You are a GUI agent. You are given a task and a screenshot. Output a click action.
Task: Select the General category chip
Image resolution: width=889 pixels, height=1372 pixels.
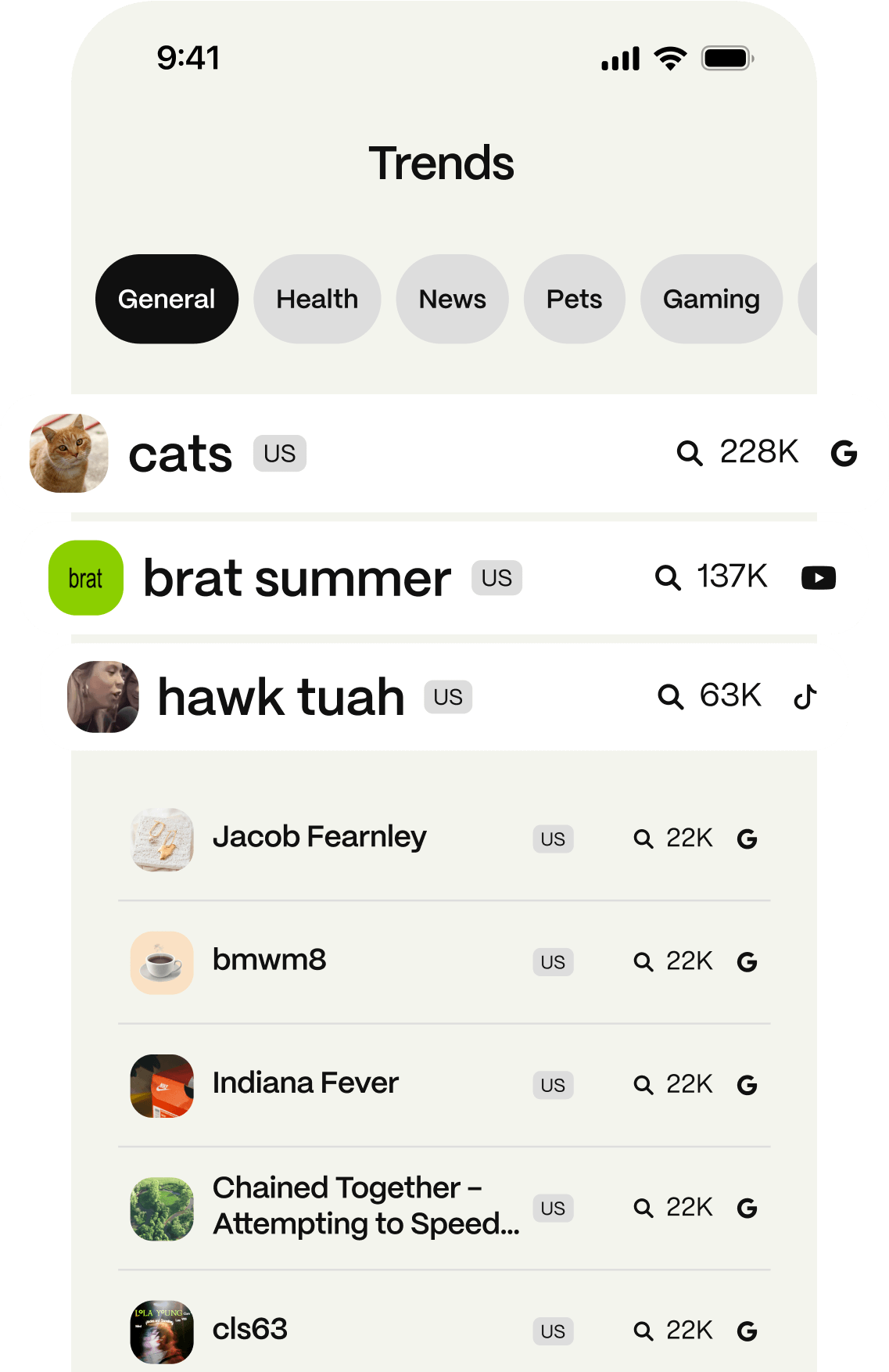pyautogui.click(x=167, y=299)
